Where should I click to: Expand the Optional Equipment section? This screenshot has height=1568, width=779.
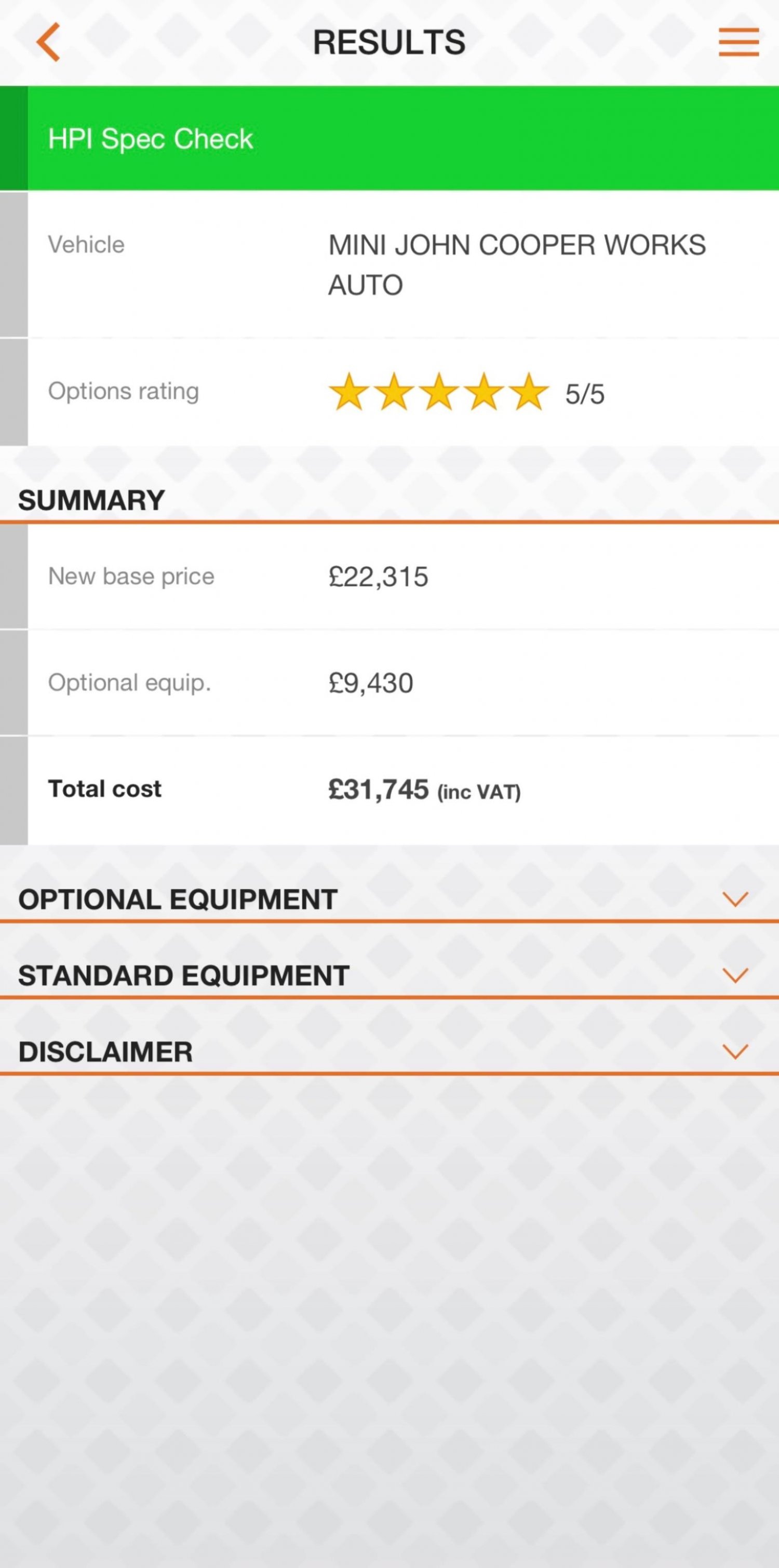389,899
